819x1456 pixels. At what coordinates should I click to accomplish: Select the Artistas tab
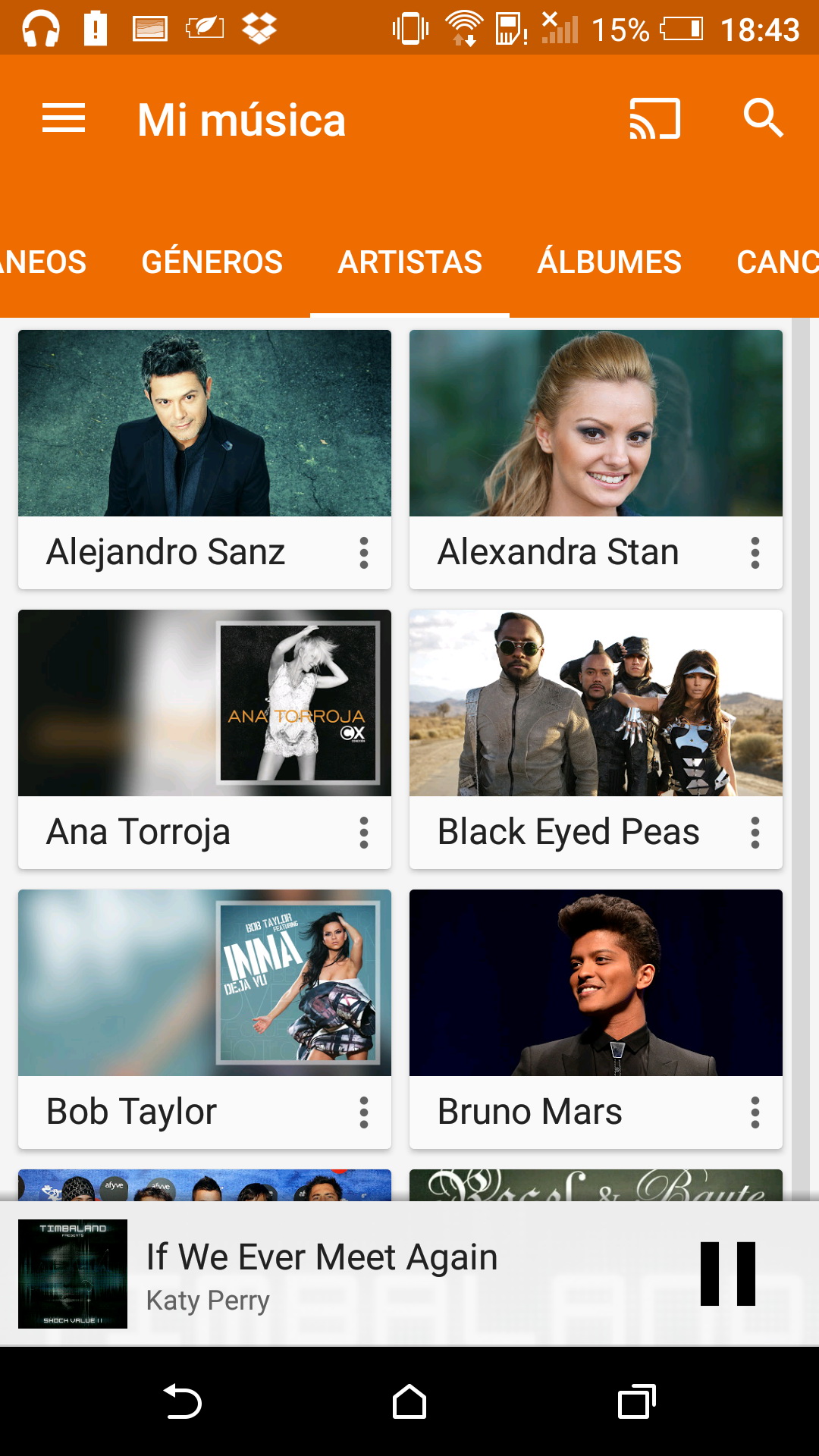pos(409,262)
